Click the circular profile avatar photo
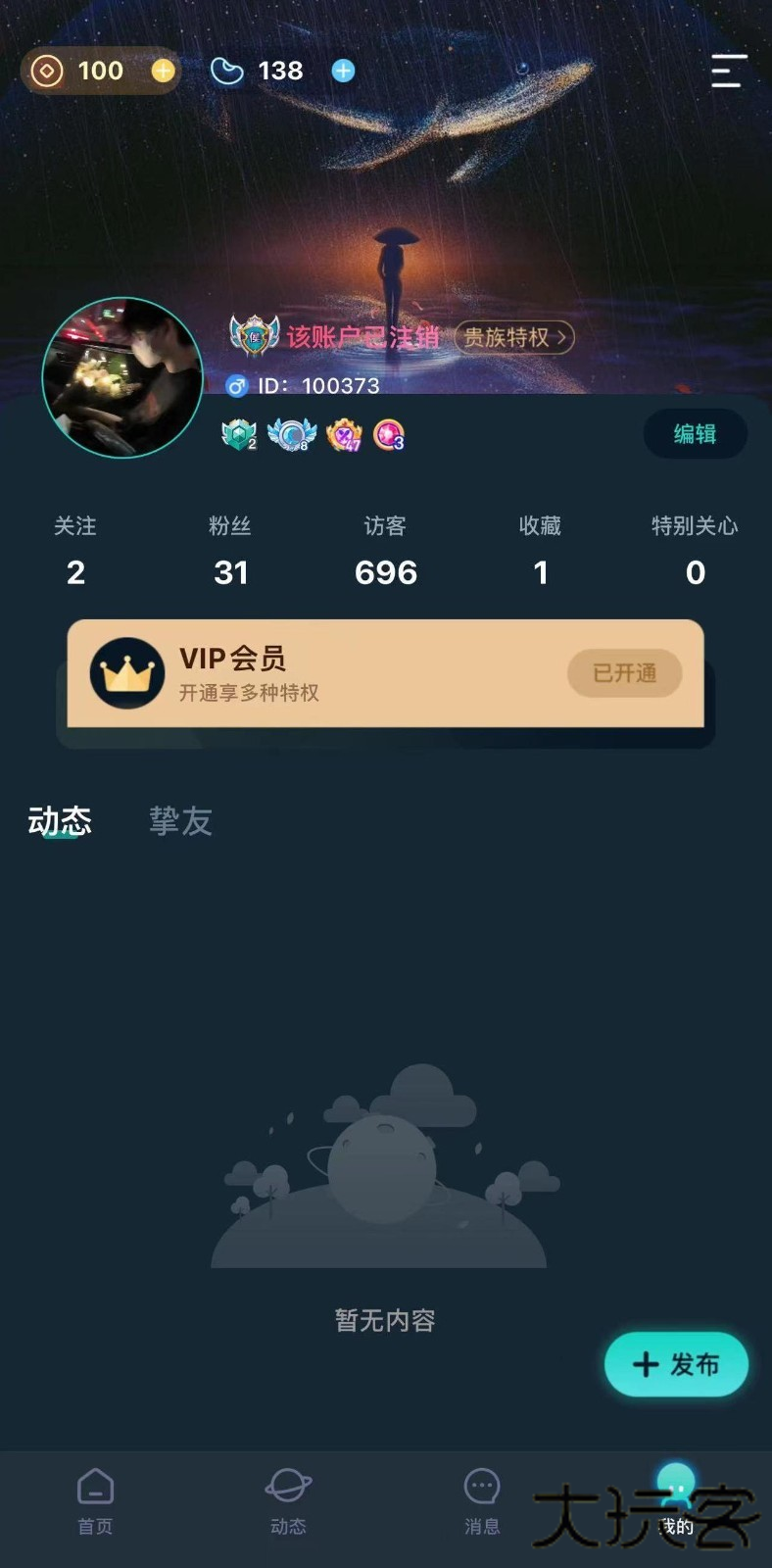This screenshot has width=772, height=1568. pyautogui.click(x=122, y=380)
